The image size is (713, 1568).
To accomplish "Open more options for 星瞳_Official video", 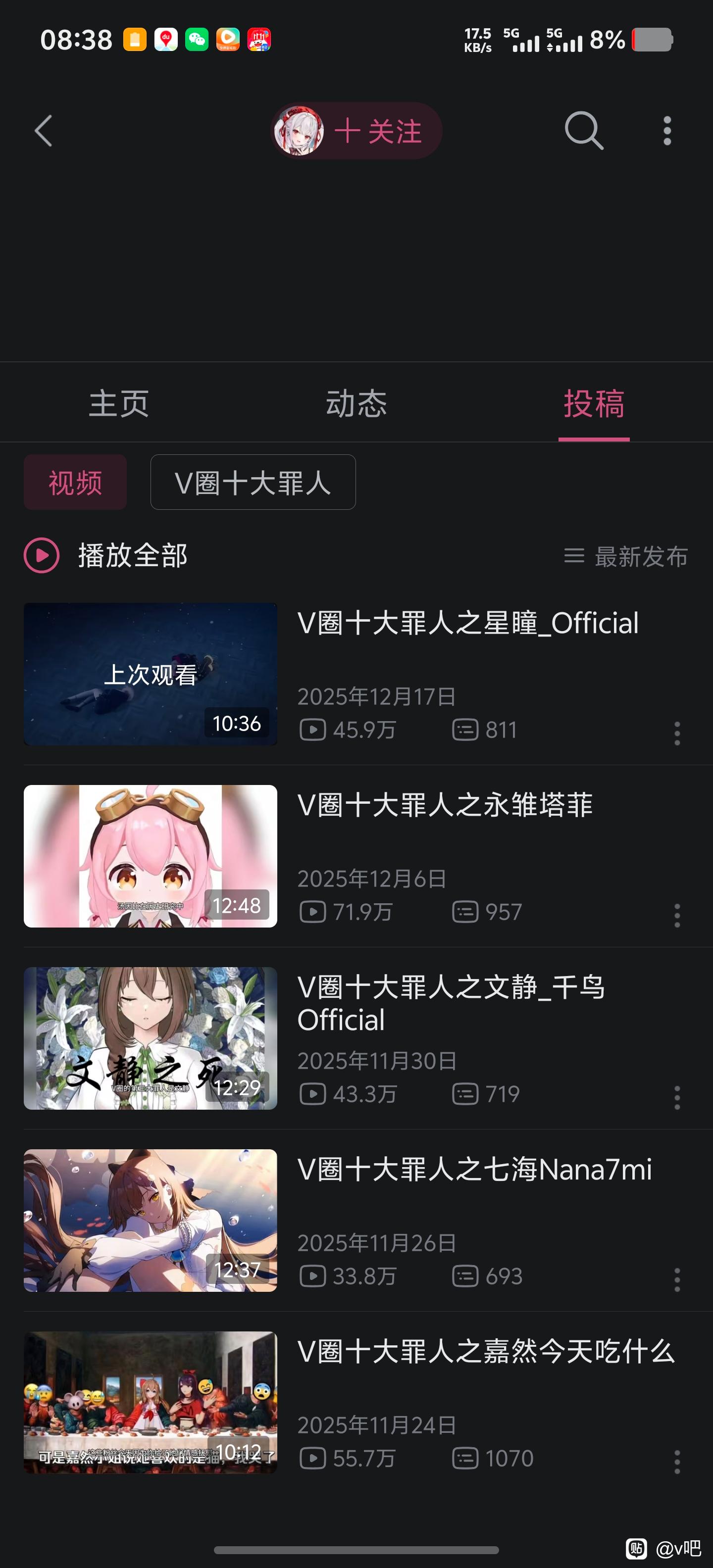I will coord(677,734).
